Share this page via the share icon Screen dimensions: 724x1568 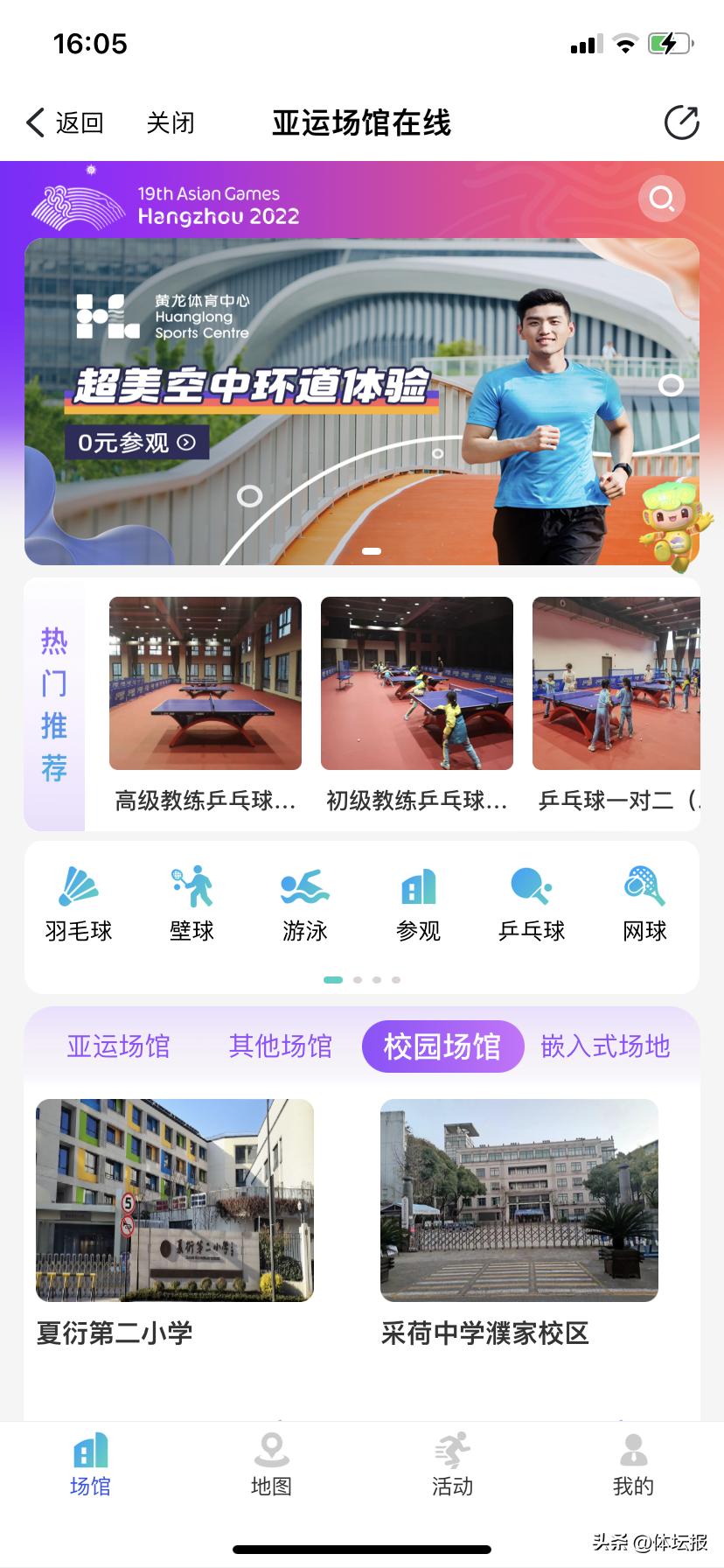681,122
